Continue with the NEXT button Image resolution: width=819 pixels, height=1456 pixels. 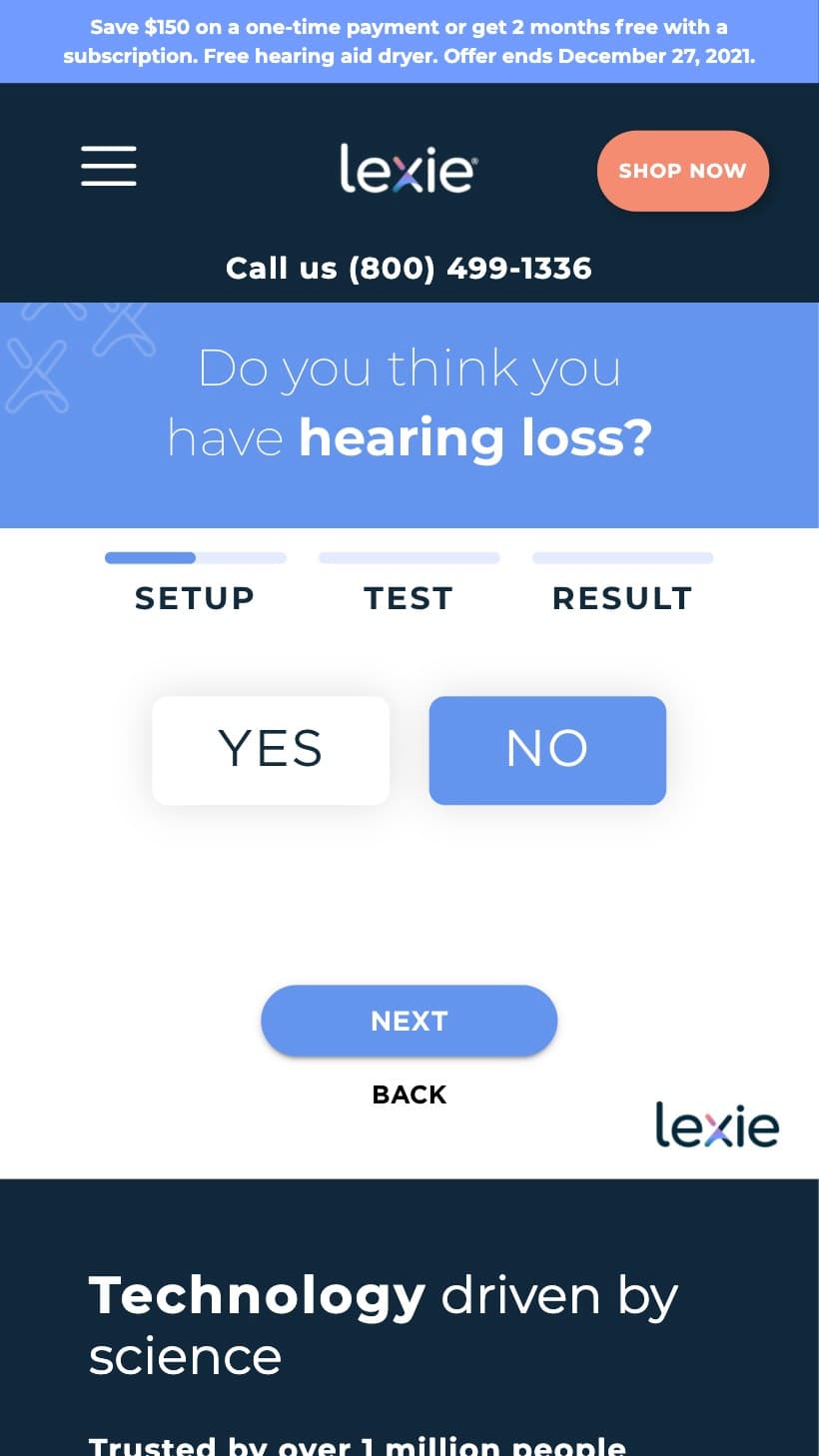tap(409, 1021)
